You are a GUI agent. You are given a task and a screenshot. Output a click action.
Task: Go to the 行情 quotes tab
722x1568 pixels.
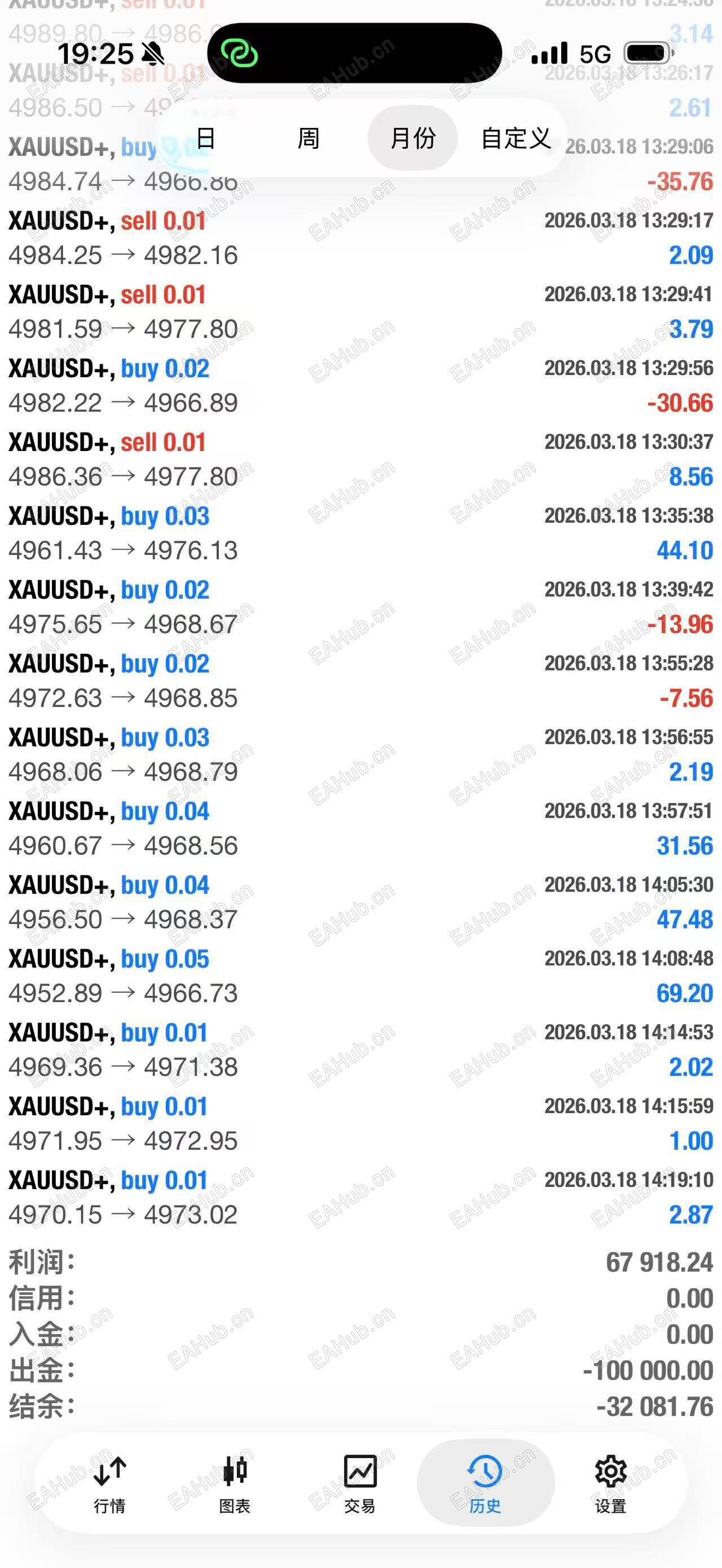coord(109,1484)
